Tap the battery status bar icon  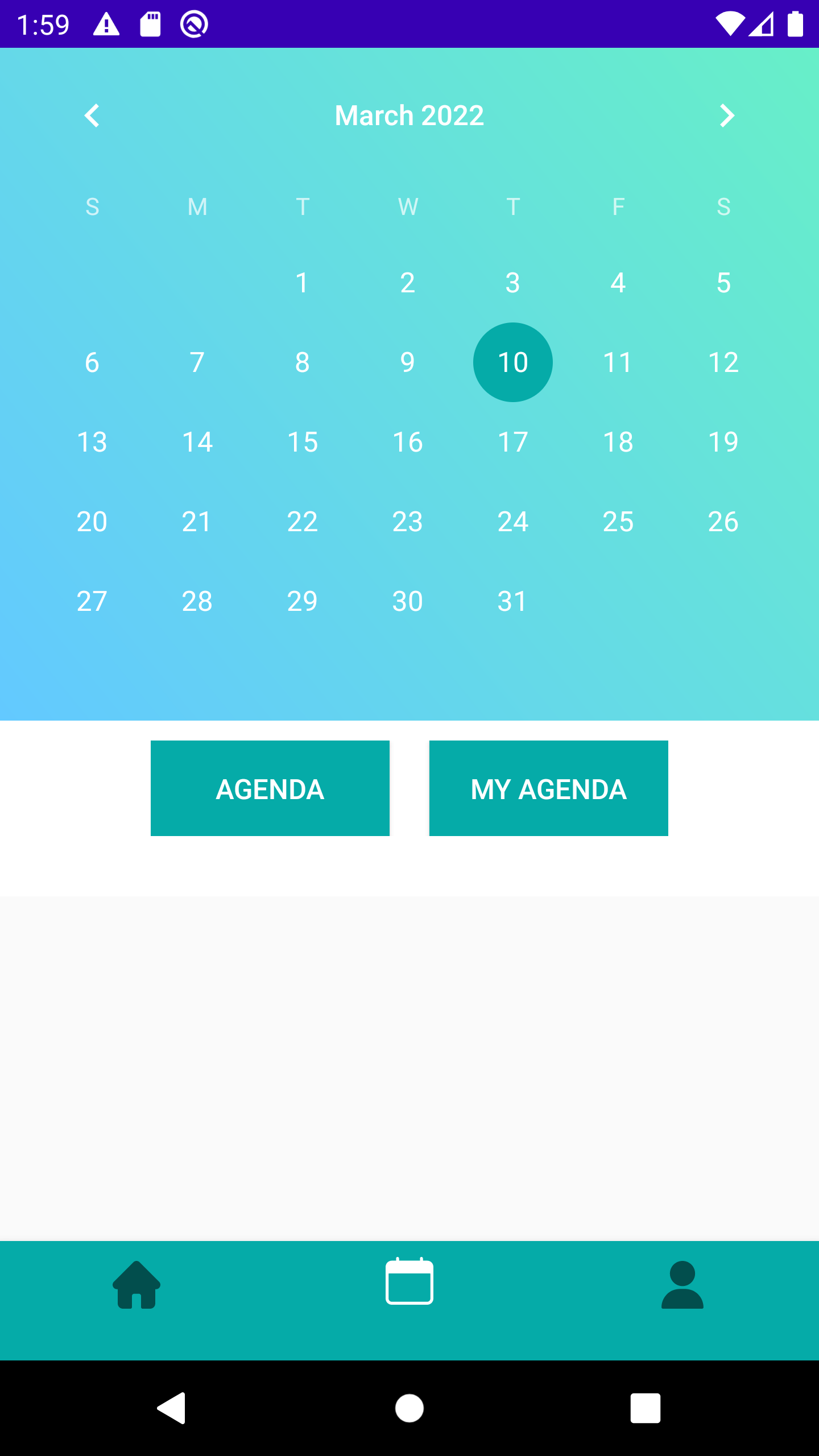(x=795, y=23)
